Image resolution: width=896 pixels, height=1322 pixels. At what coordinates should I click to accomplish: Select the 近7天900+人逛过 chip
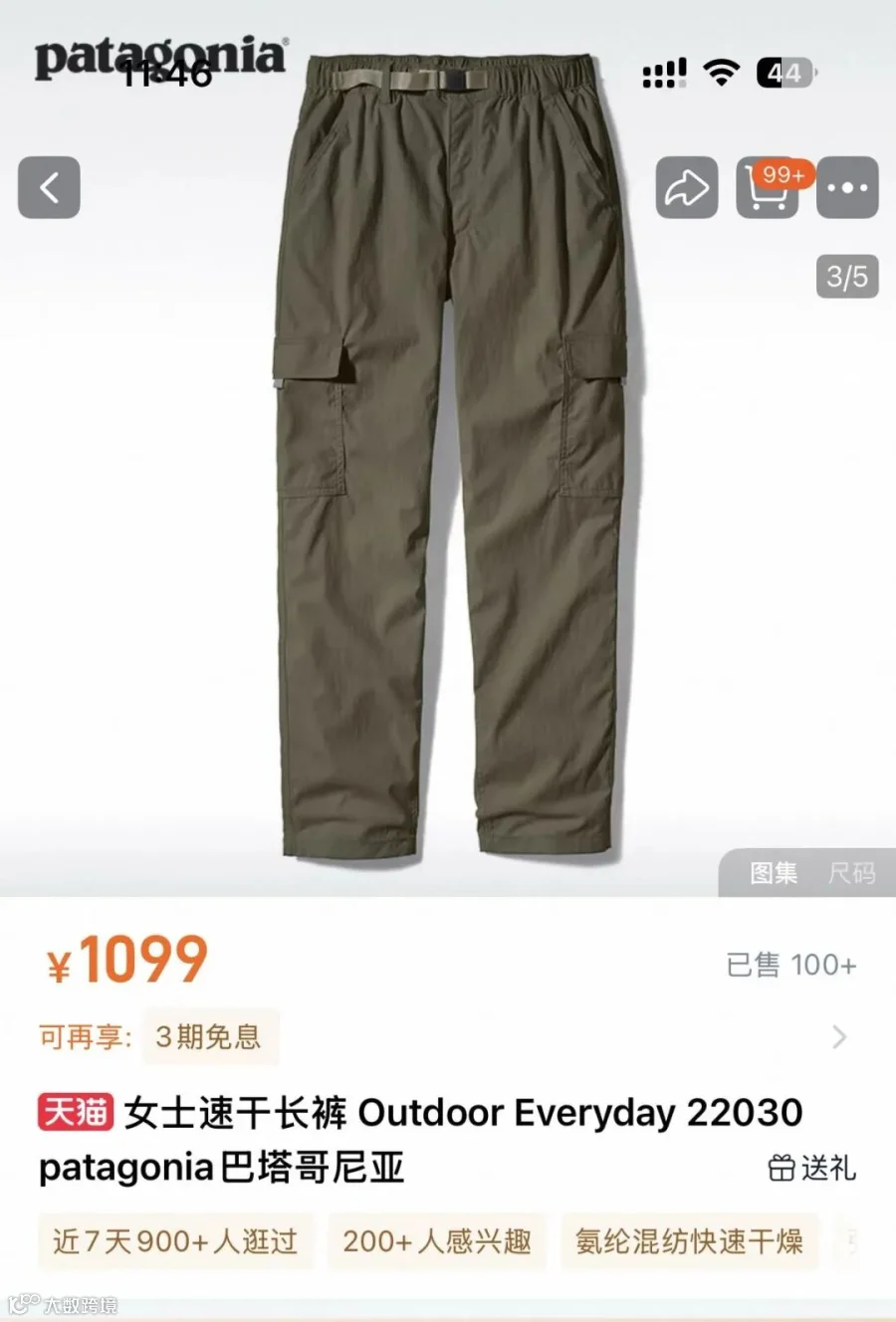(175, 1241)
